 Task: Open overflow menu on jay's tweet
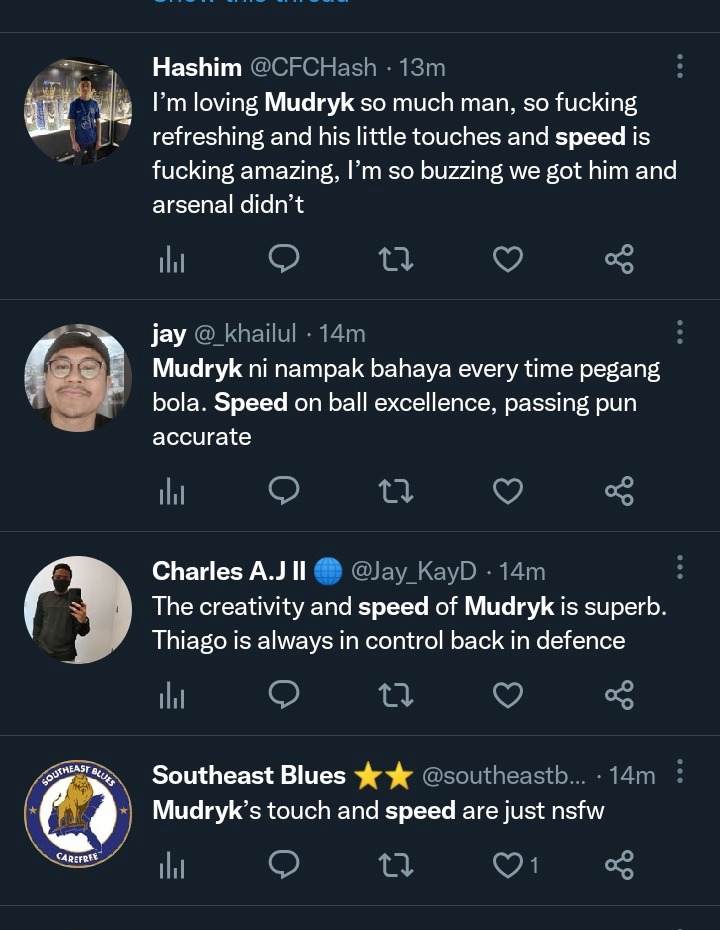pyautogui.click(x=680, y=332)
